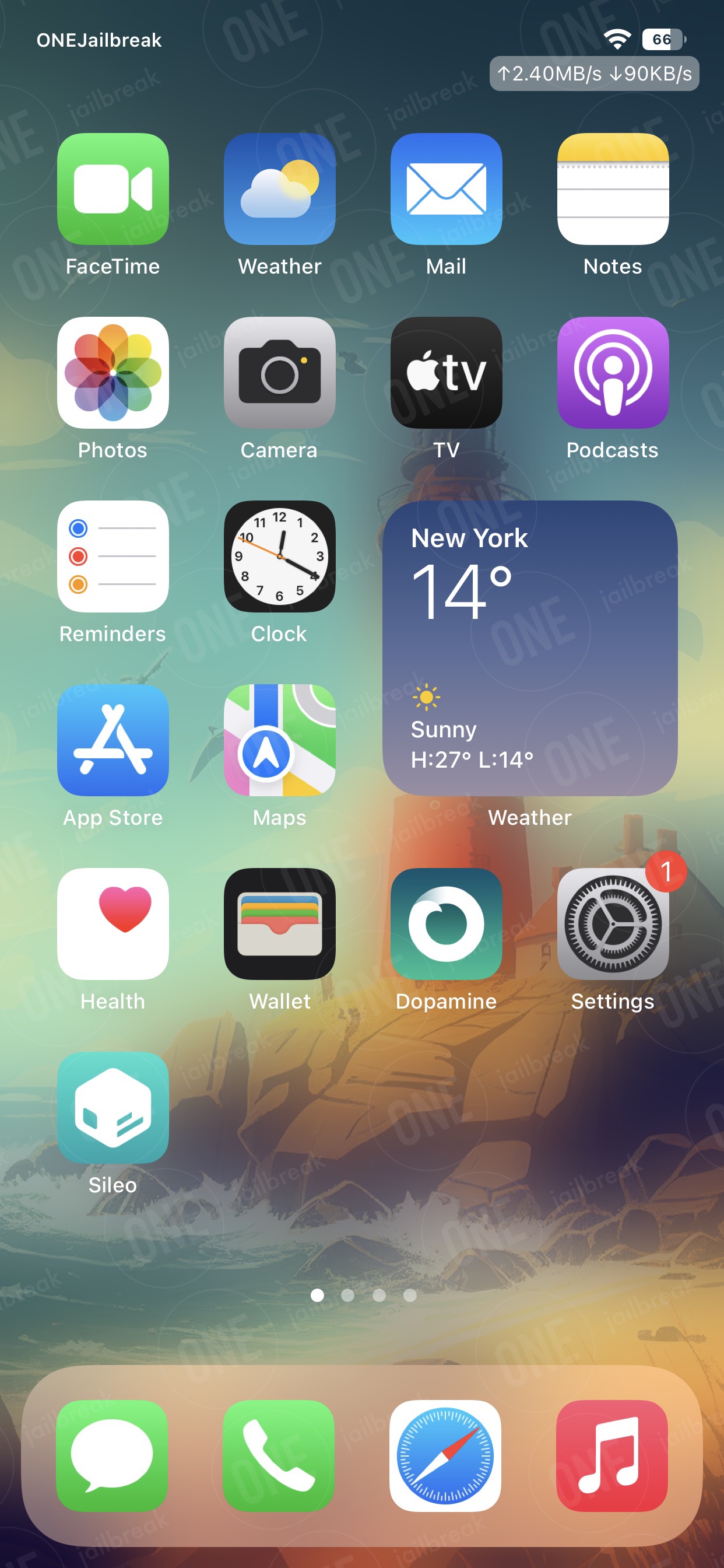Open the Sileo package manager
The height and width of the screenshot is (1568, 724).
[113, 1108]
